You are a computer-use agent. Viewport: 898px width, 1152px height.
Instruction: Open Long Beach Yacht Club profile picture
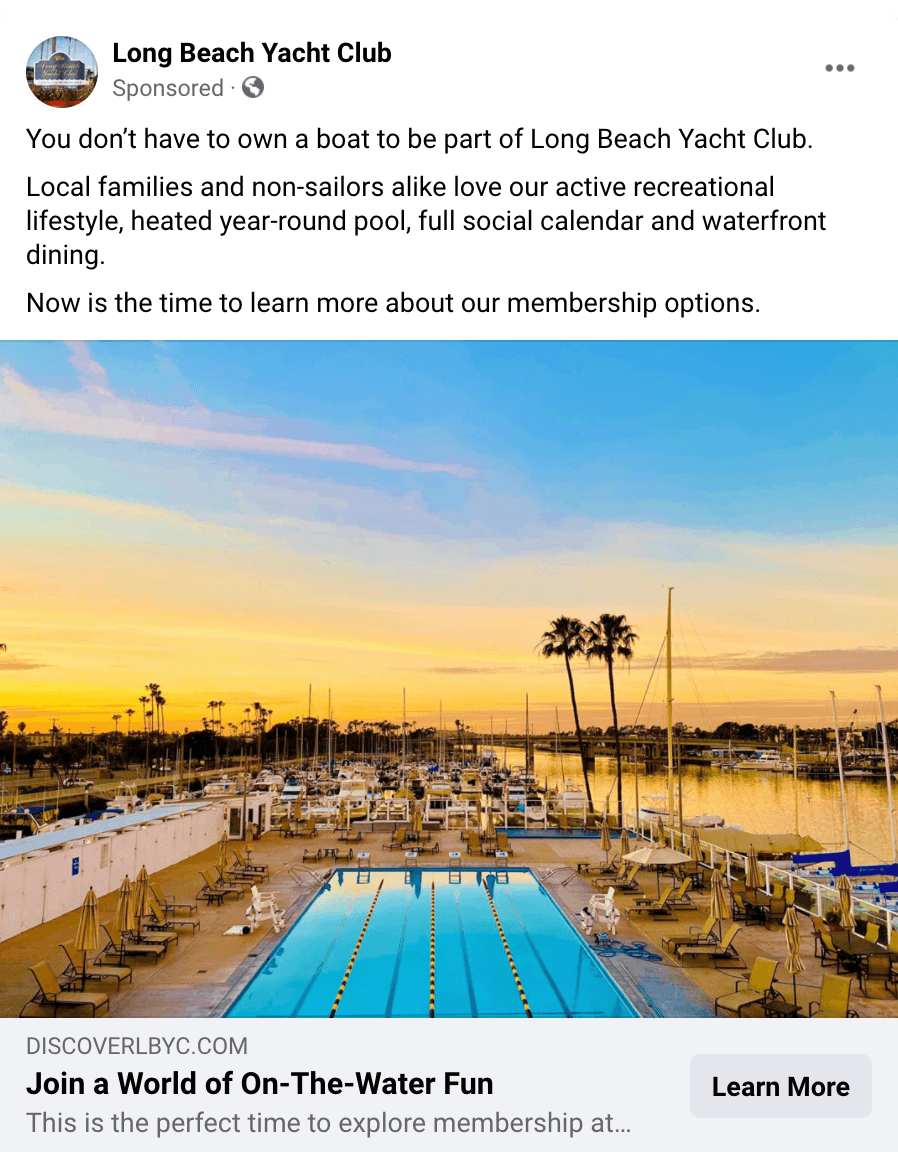(x=62, y=72)
